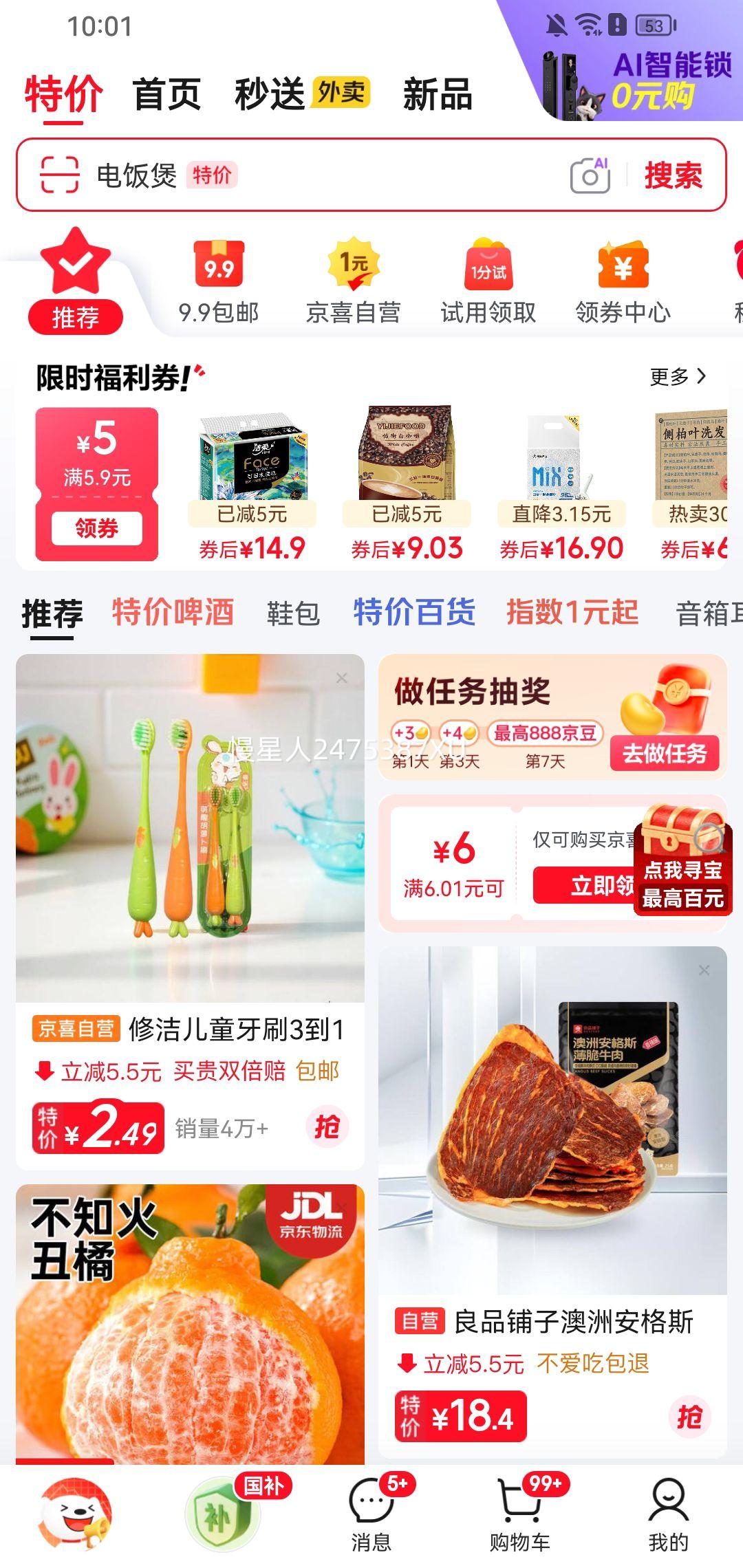Viewport: 743px width, 1568px height.
Task: Tap the scan icon in the search bar
Action: pos(59,175)
